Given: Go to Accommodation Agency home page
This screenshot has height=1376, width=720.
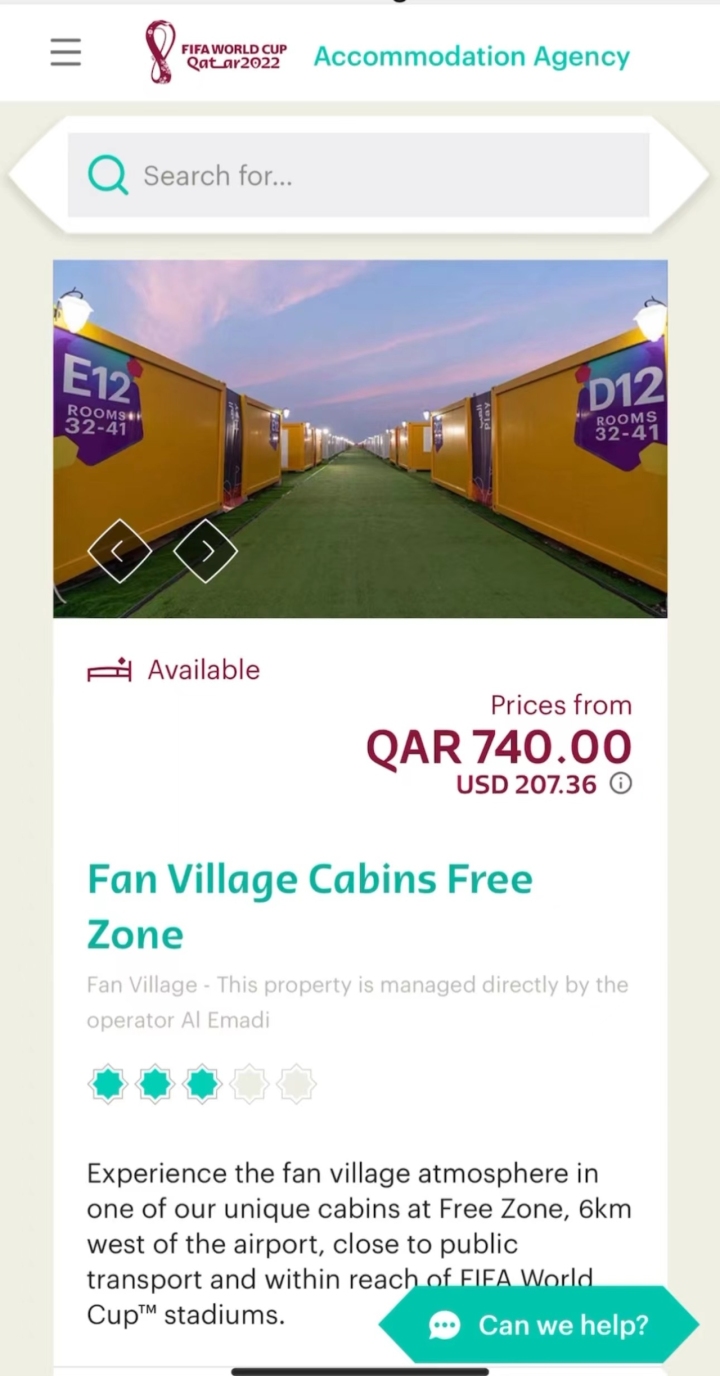Looking at the screenshot, I should click(471, 57).
